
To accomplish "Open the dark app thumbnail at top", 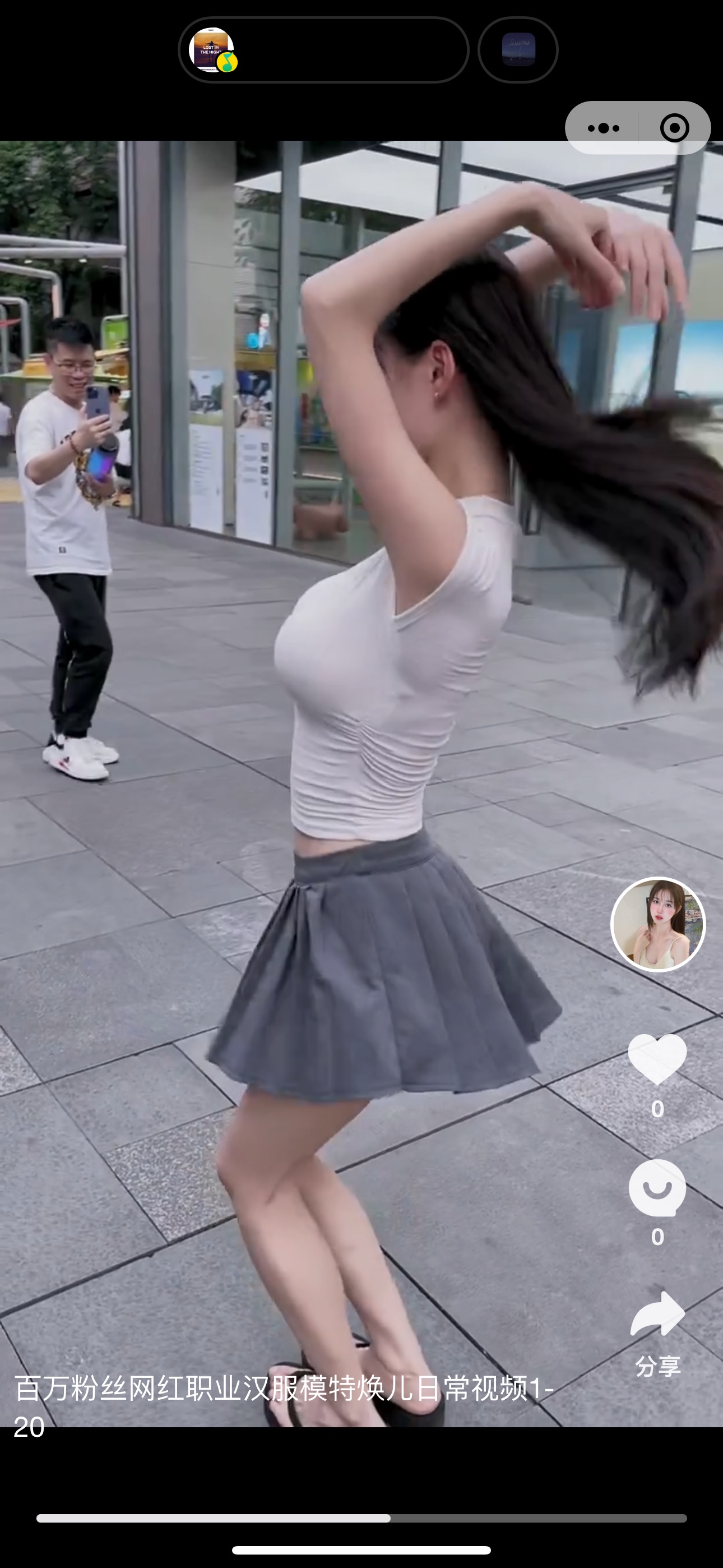I will (x=518, y=50).
